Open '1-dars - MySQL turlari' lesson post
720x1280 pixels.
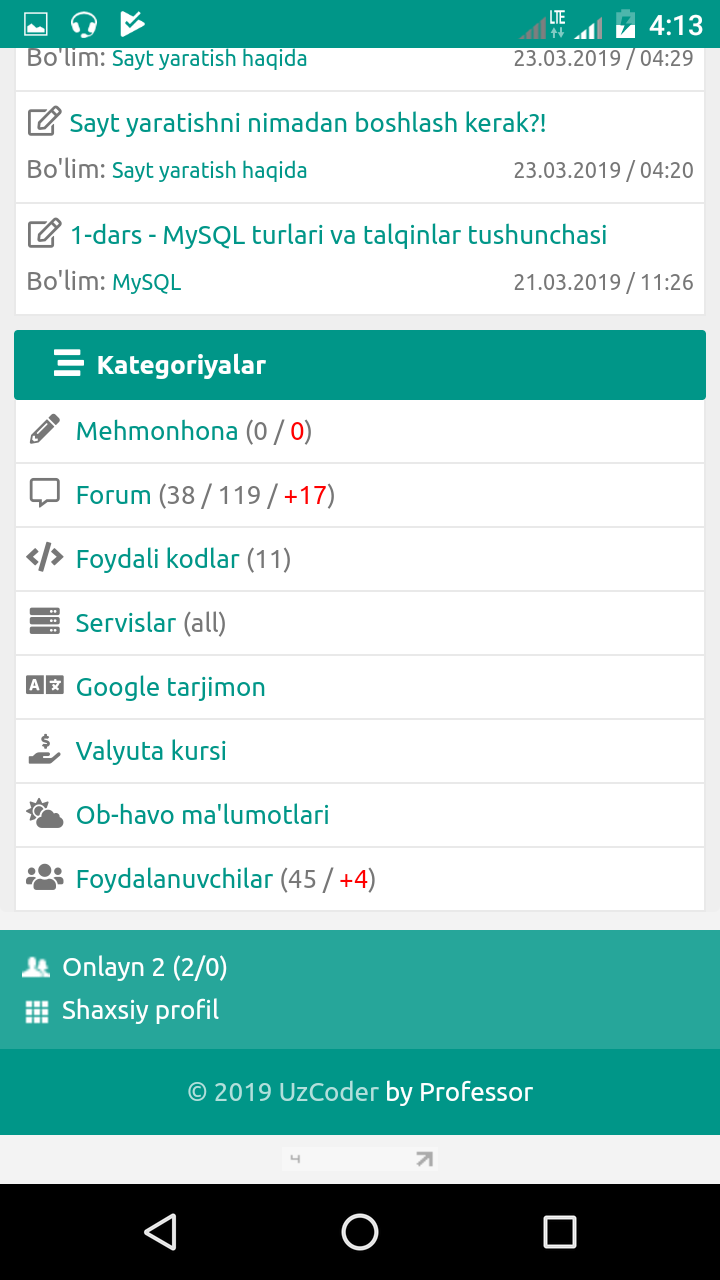[338, 236]
